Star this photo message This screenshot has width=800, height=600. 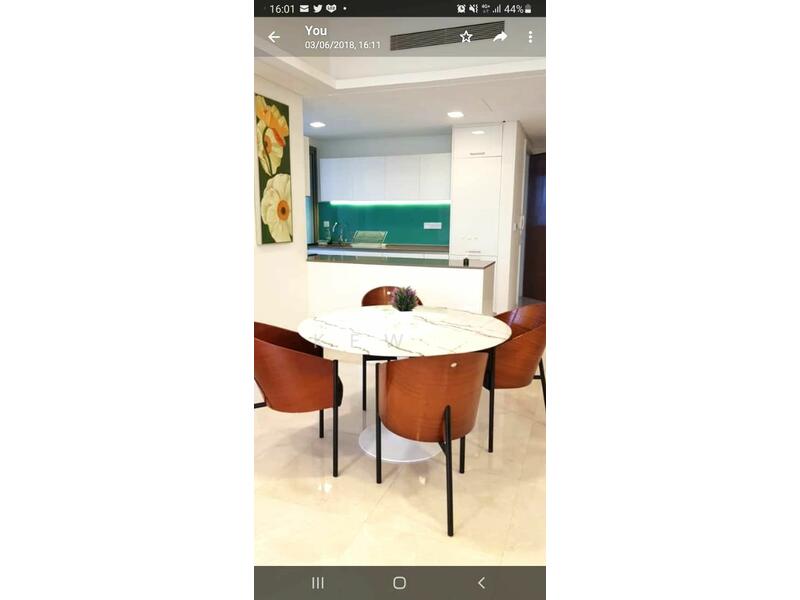pyautogui.click(x=466, y=37)
